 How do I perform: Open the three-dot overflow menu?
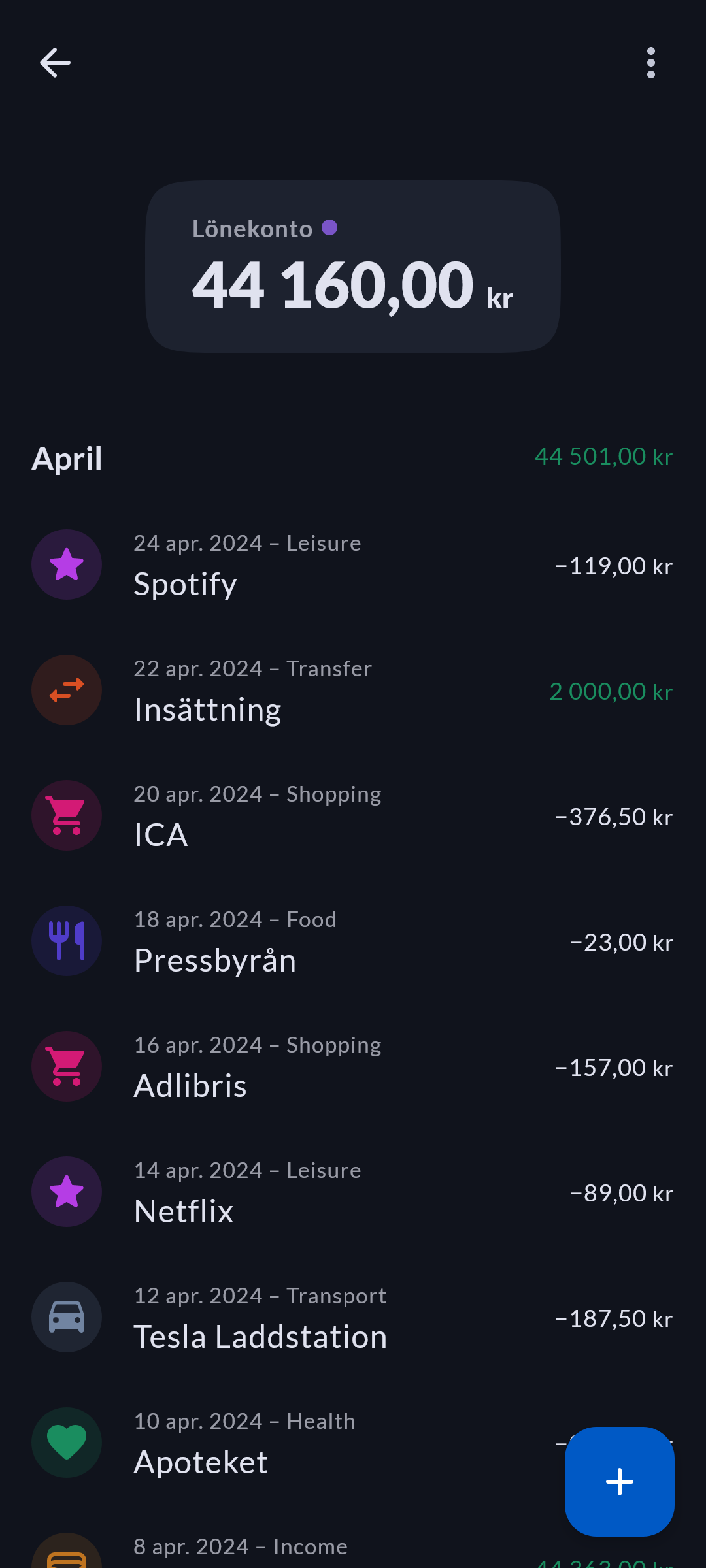[651, 63]
